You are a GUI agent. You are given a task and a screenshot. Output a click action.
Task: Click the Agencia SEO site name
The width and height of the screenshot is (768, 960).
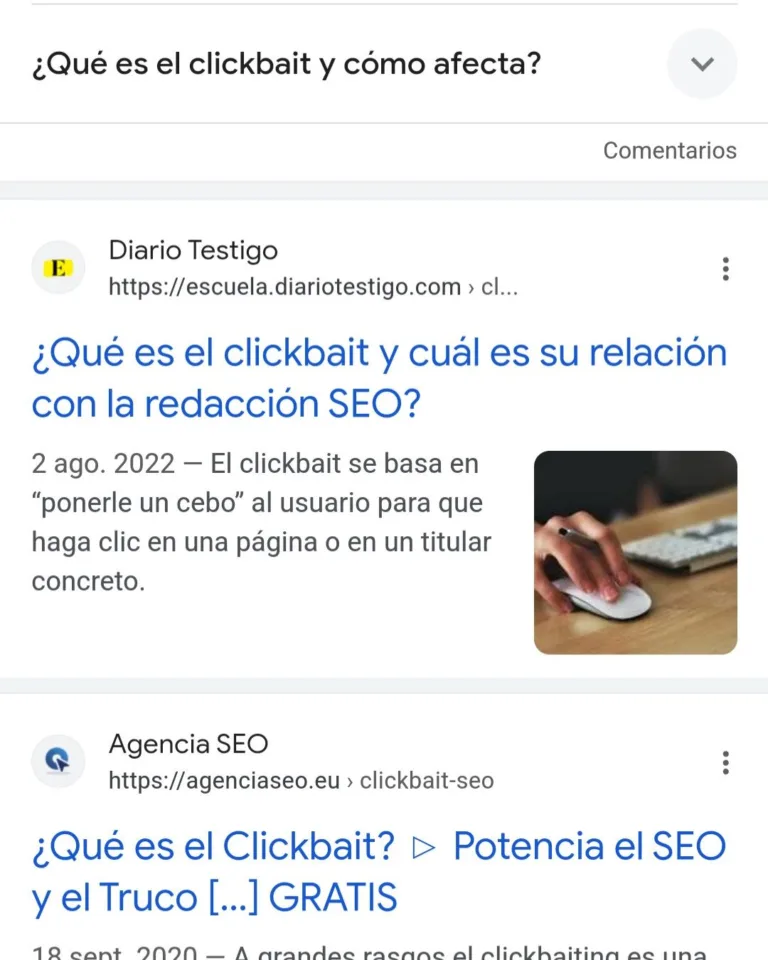188,744
